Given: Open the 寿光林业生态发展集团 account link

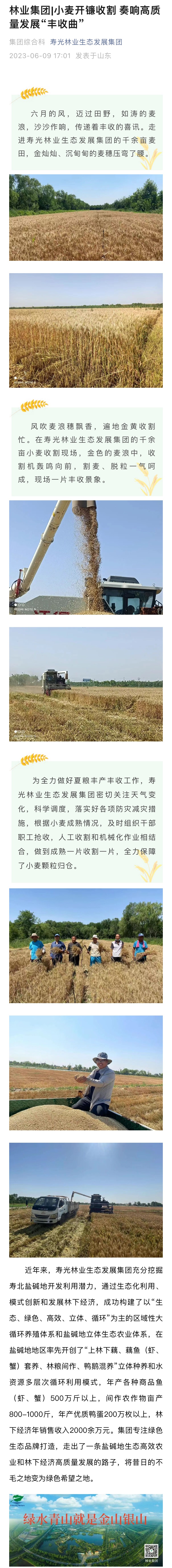Looking at the screenshot, I should [x=86, y=42].
